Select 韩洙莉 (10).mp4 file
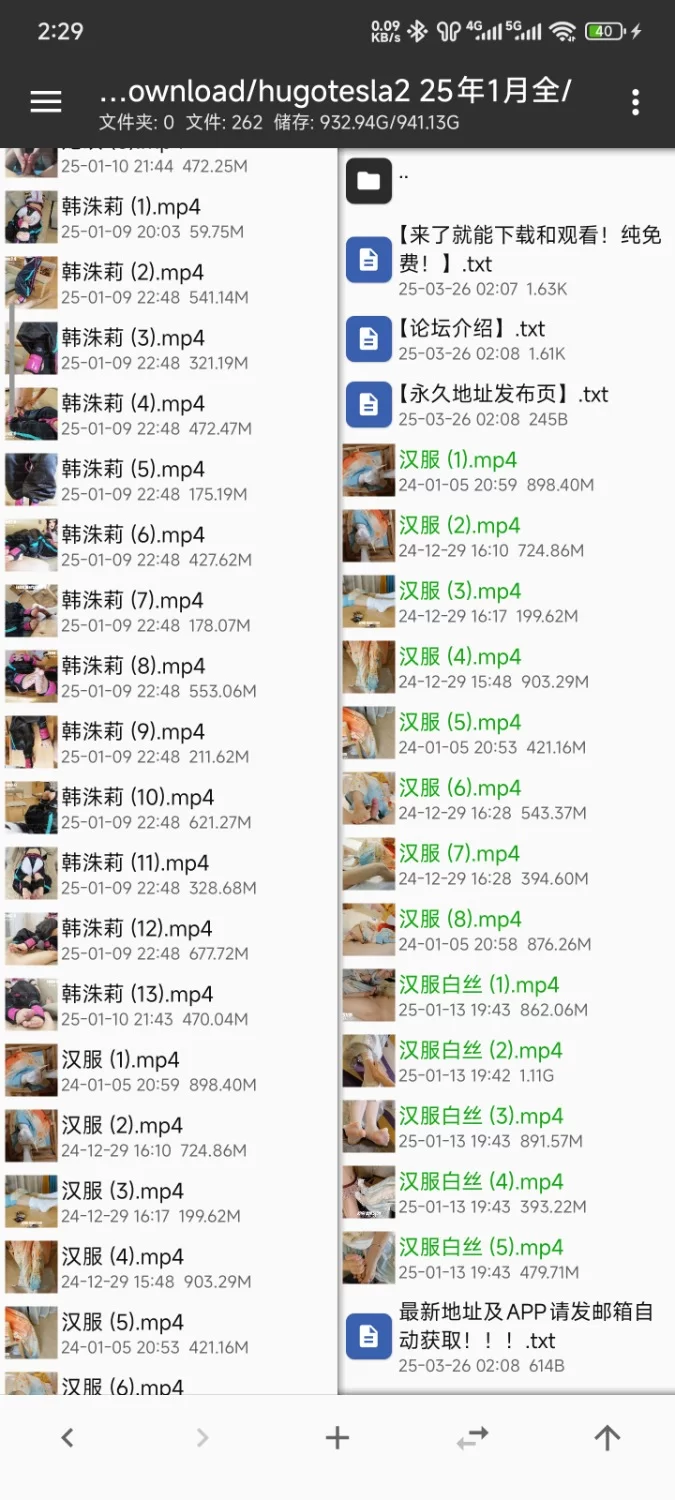675x1500 pixels. [x=138, y=807]
